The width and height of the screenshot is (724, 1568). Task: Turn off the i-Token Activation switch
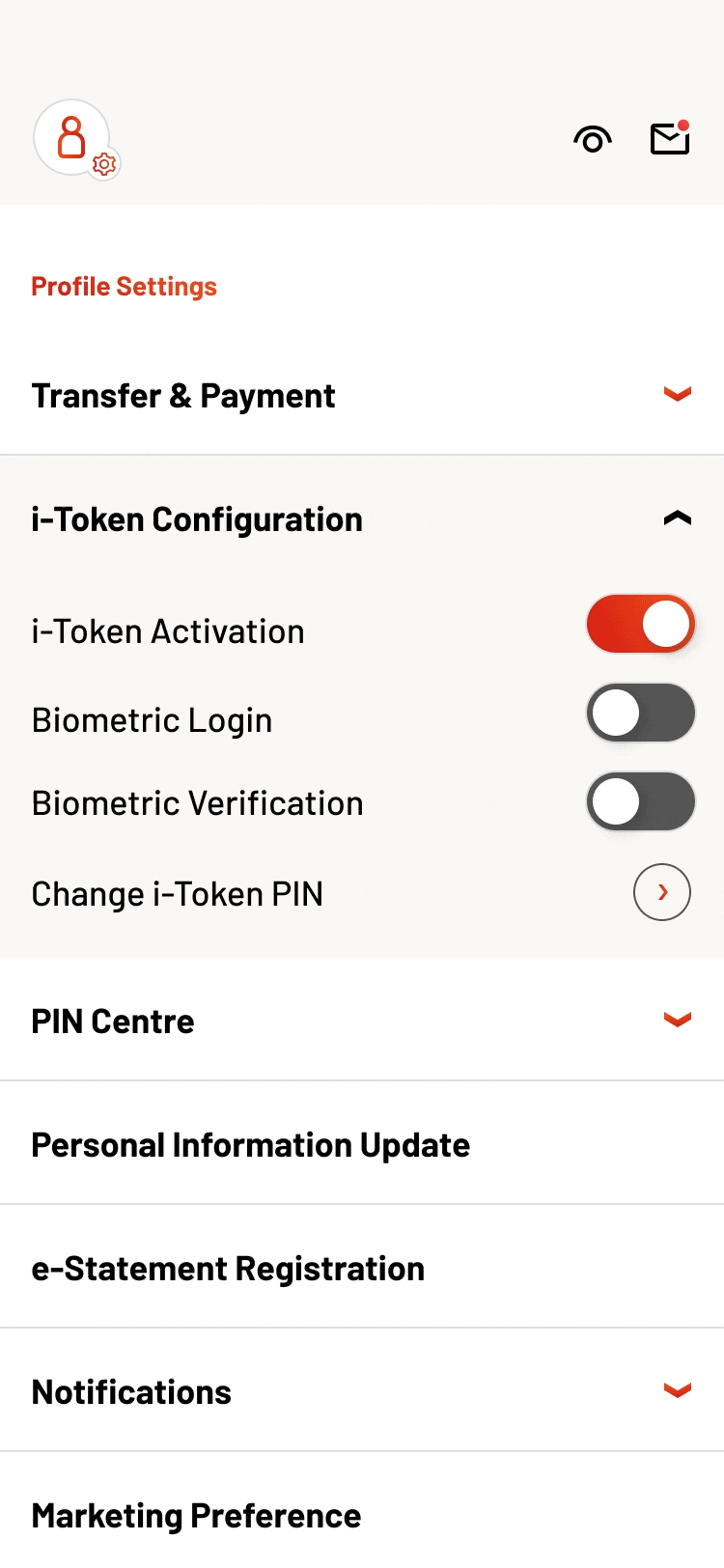point(641,624)
